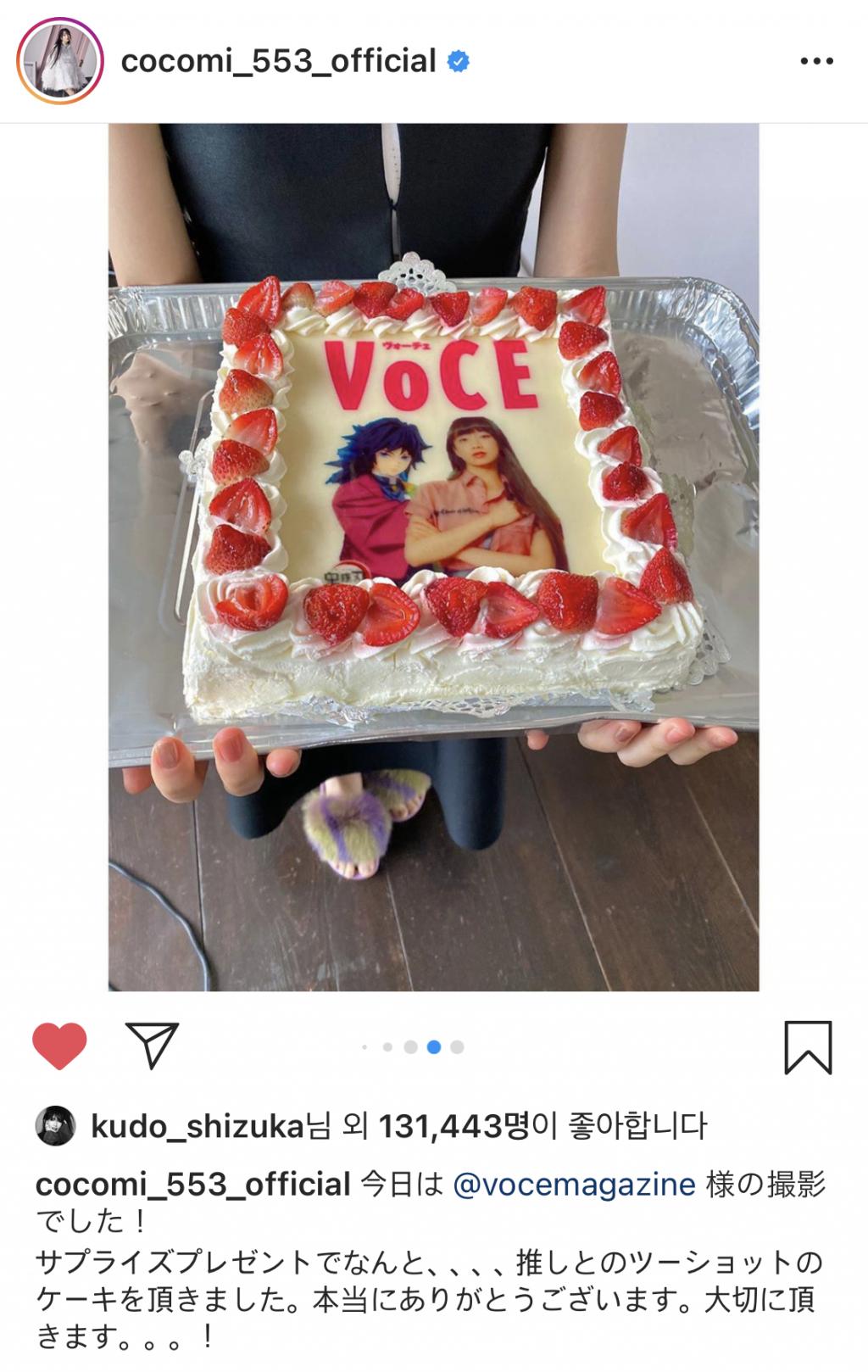Screen dimensions: 868x1372
Task: Open the three-dot overflow menu
Action: [x=816, y=62]
